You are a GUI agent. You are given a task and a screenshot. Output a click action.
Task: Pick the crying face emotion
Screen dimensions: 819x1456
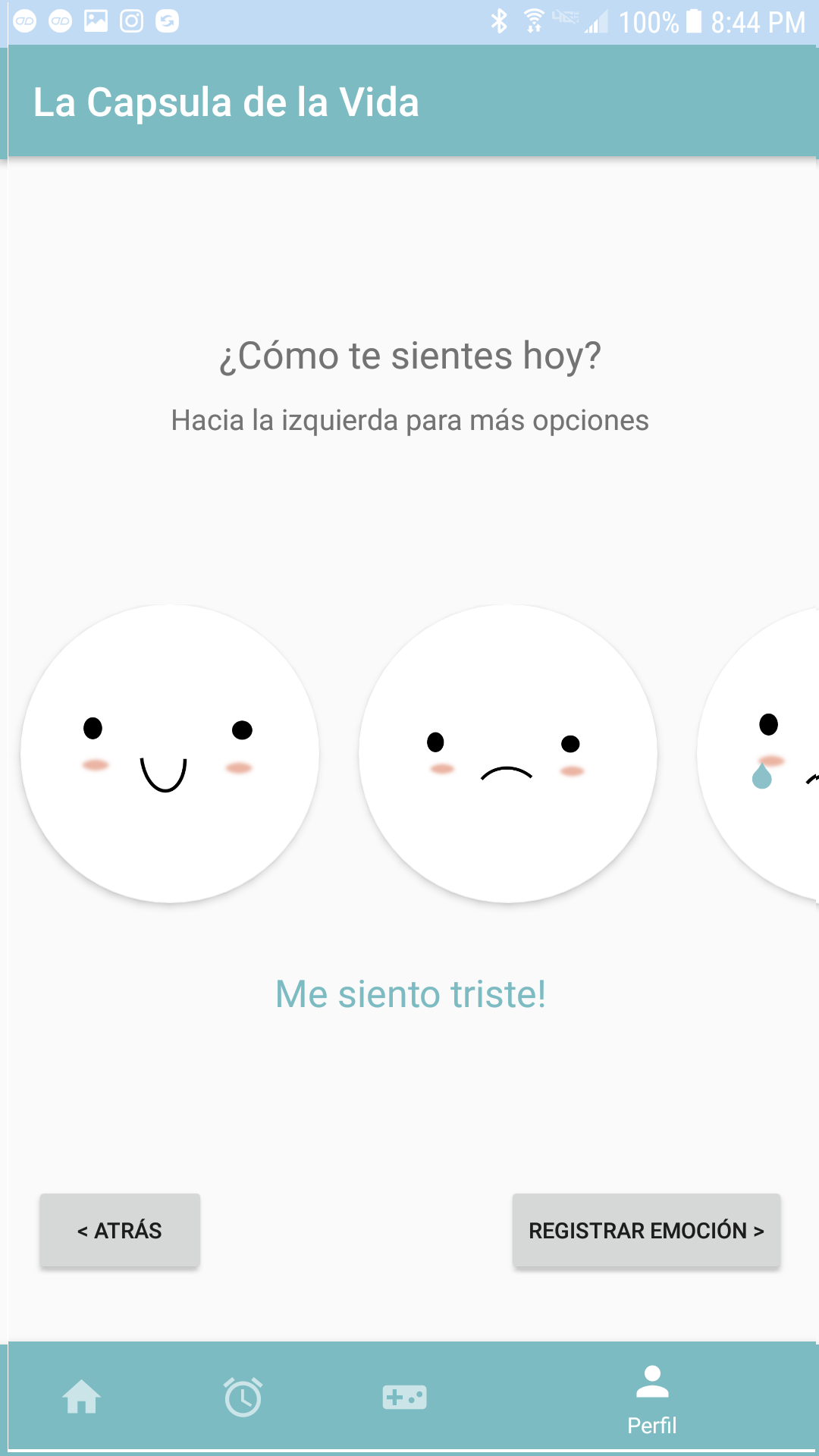point(758,754)
